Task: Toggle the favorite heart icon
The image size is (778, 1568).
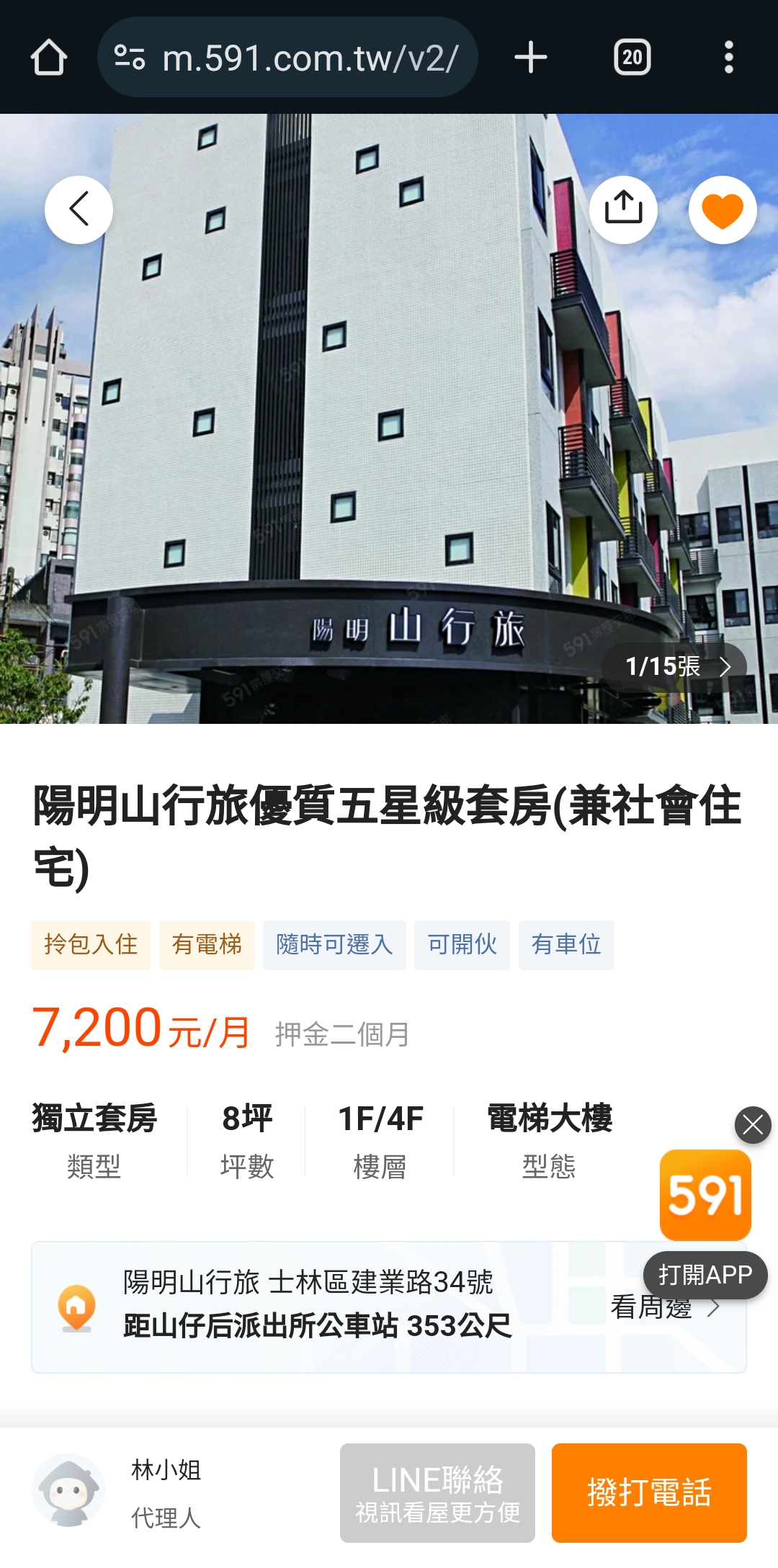Action: click(722, 210)
